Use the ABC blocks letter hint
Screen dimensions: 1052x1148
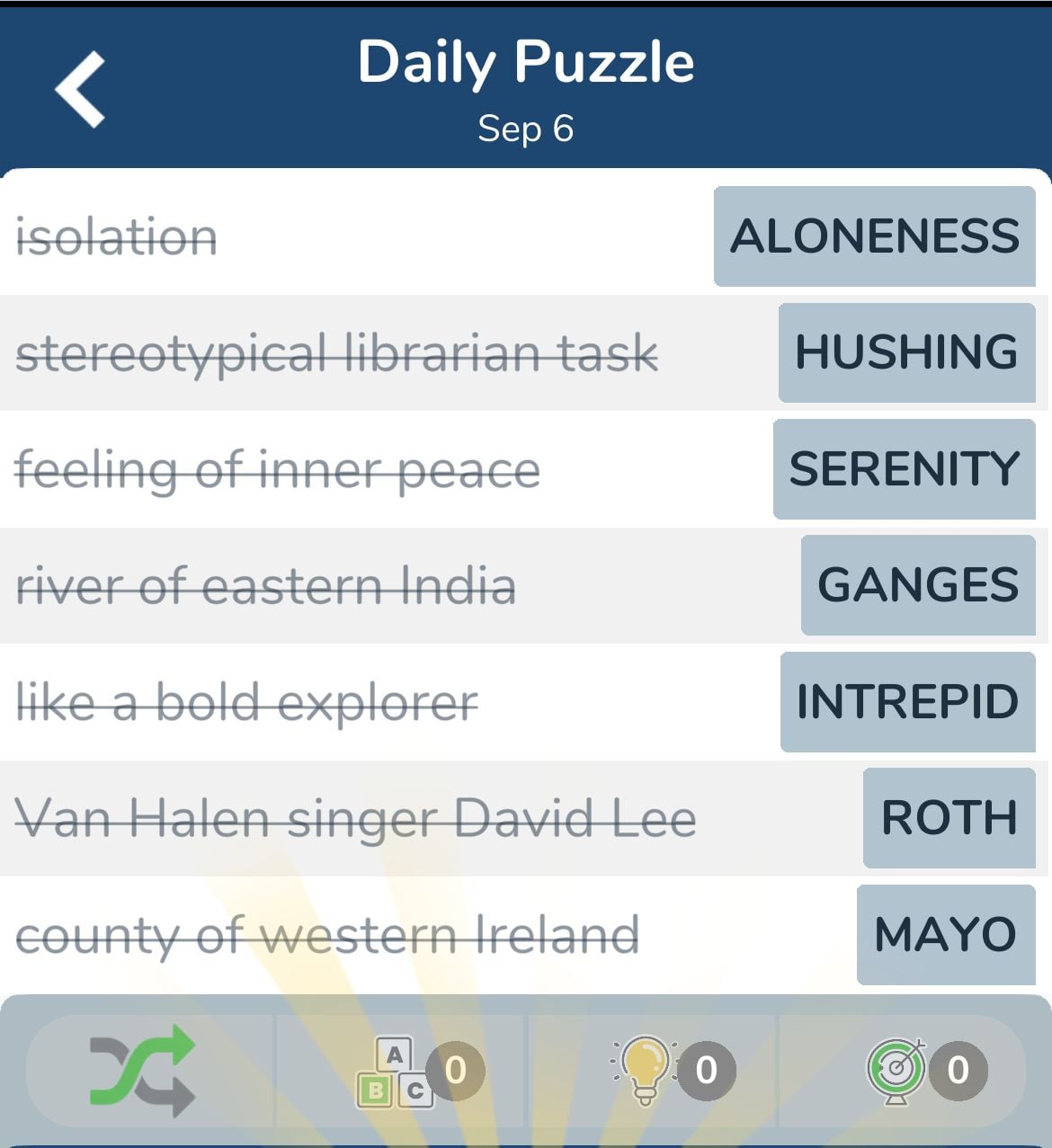397,1072
